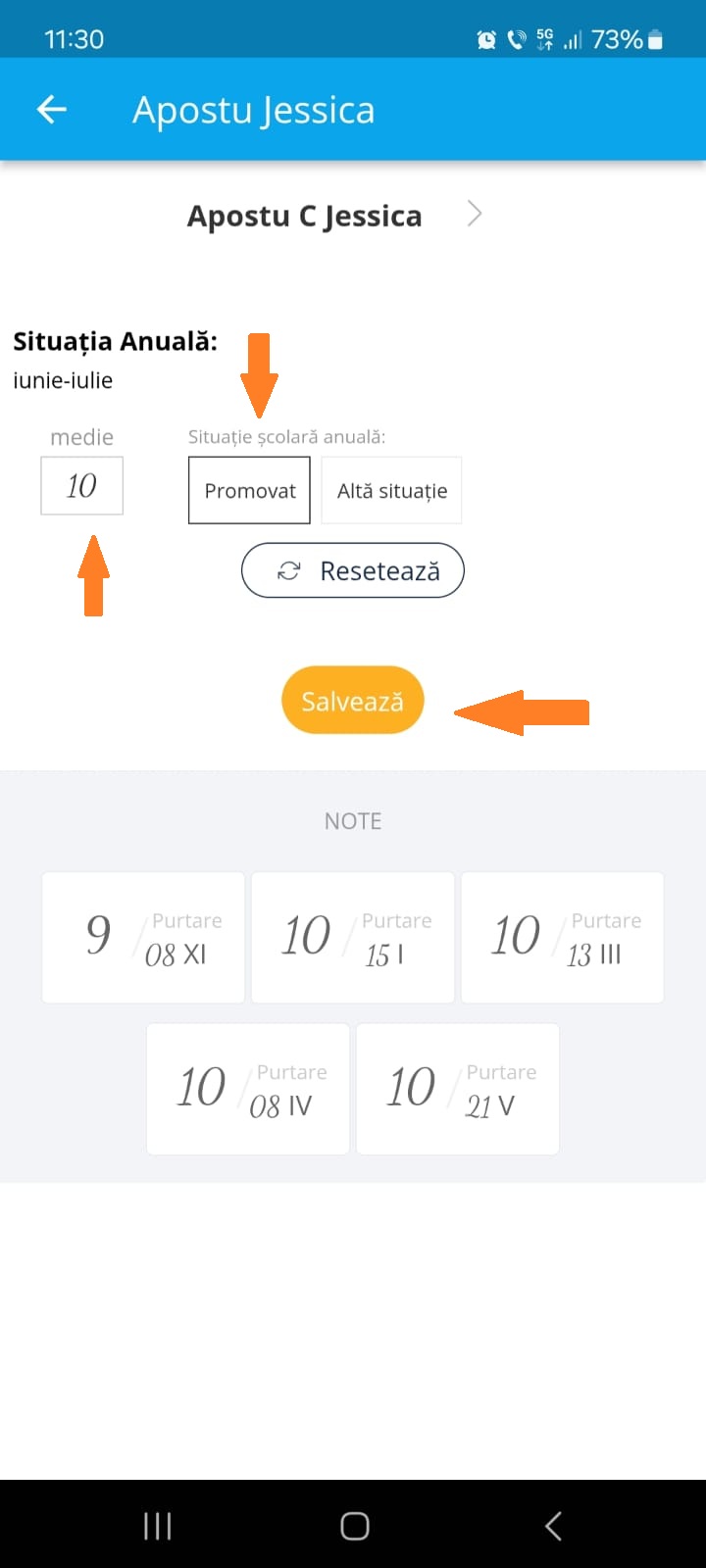Open recent apps from navigation bar
The height and width of the screenshot is (1568, 706).
tap(157, 1525)
